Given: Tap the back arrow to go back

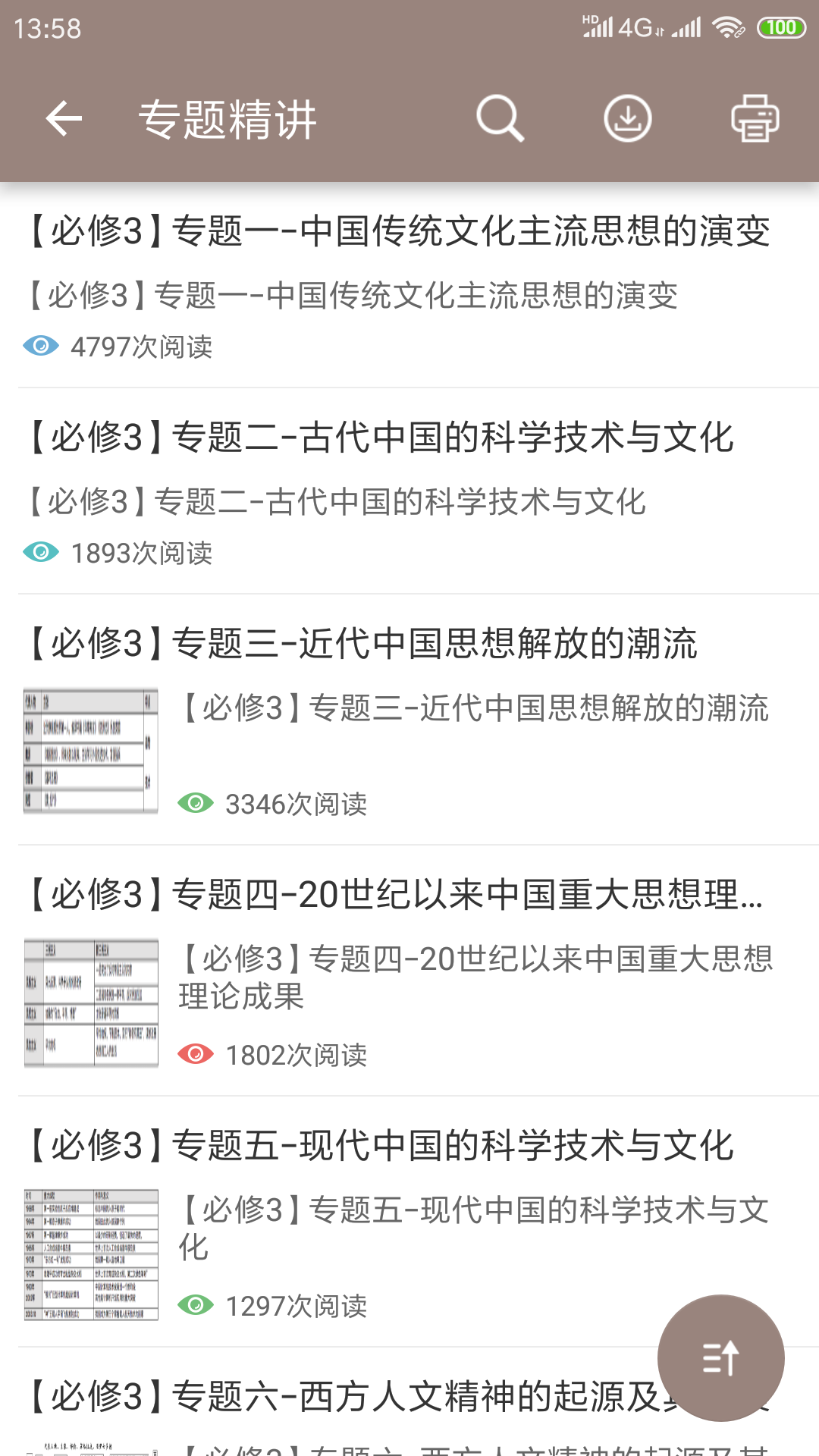Looking at the screenshot, I should pos(63,118).
